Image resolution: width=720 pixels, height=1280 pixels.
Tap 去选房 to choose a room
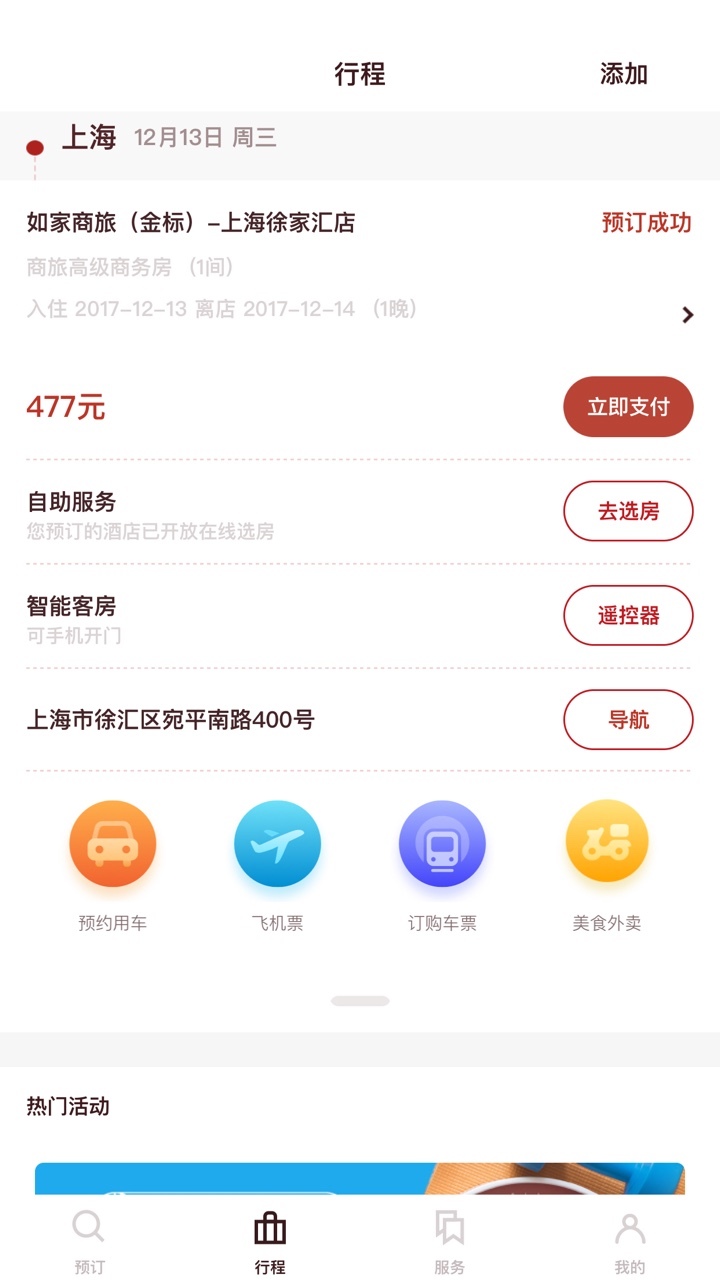(628, 510)
